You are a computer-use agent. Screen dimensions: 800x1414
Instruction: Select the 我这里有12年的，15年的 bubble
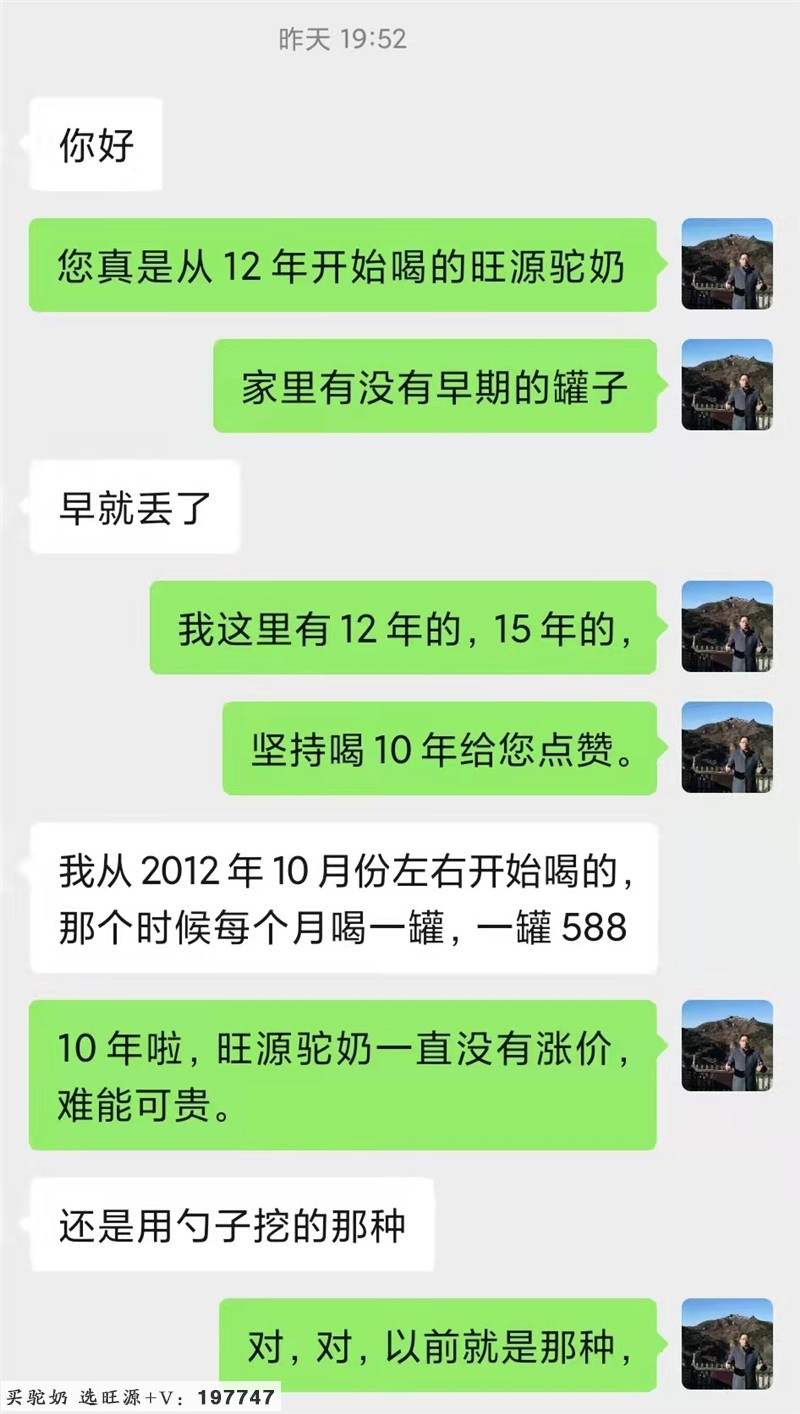pyautogui.click(x=406, y=628)
